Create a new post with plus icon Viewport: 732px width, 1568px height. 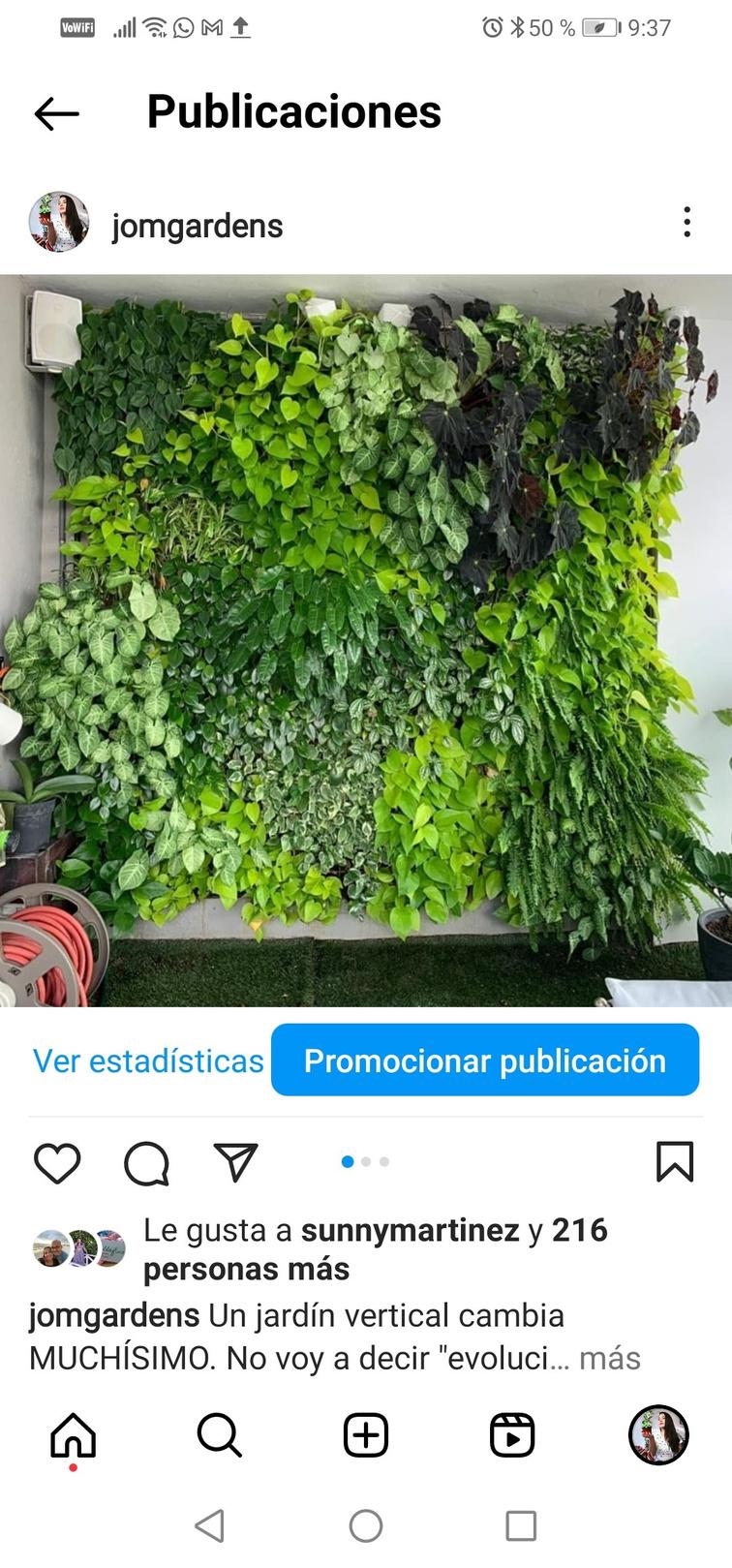click(x=366, y=1434)
